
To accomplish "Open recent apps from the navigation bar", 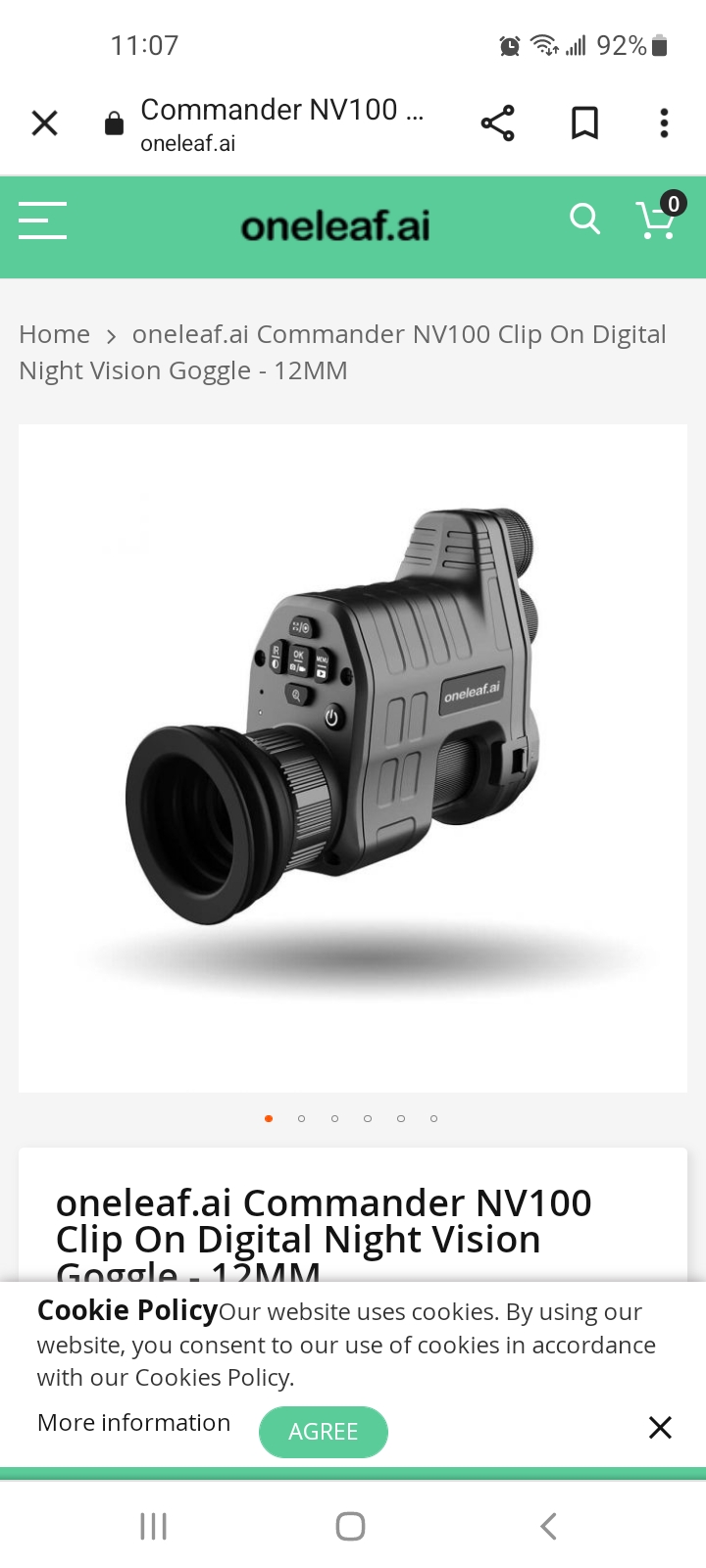I will (x=154, y=1526).
